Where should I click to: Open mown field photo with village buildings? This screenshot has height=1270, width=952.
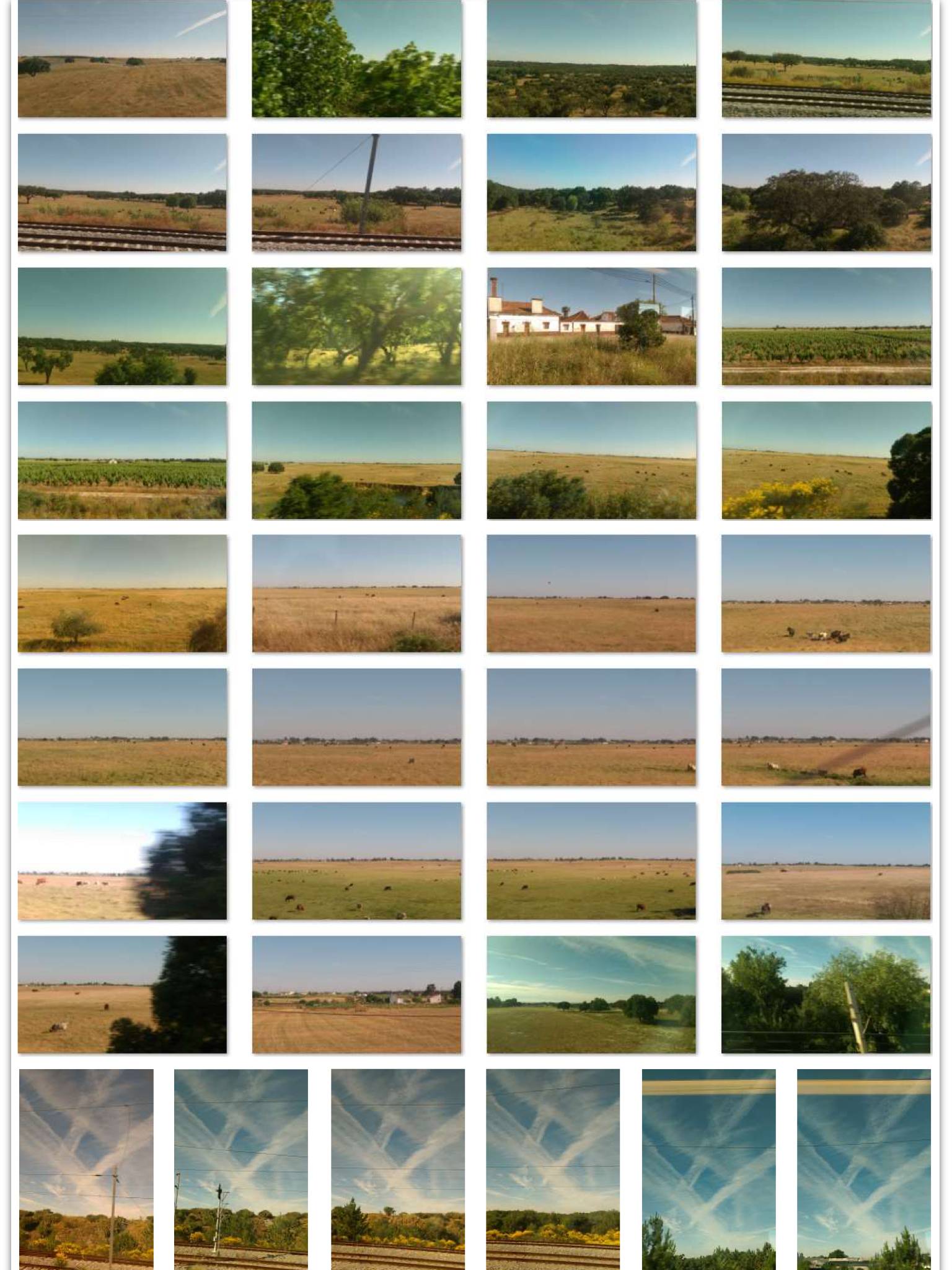coord(356,994)
